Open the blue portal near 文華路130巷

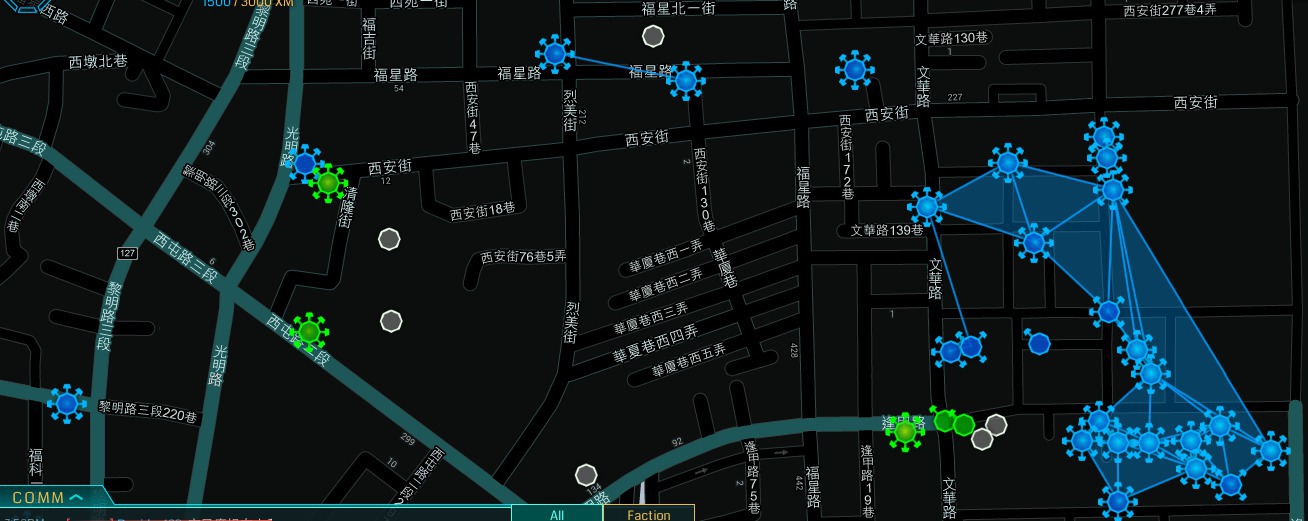click(853, 70)
